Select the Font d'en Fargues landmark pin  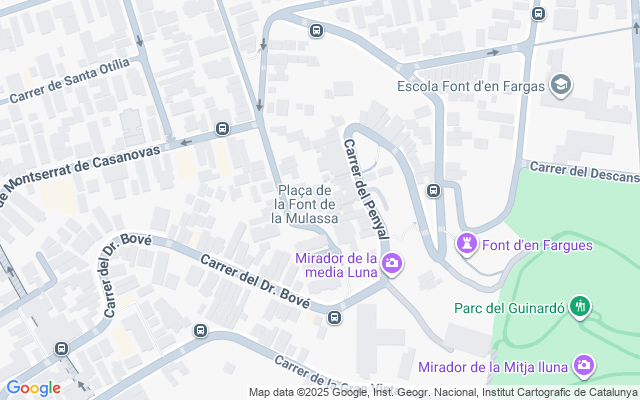tap(467, 244)
